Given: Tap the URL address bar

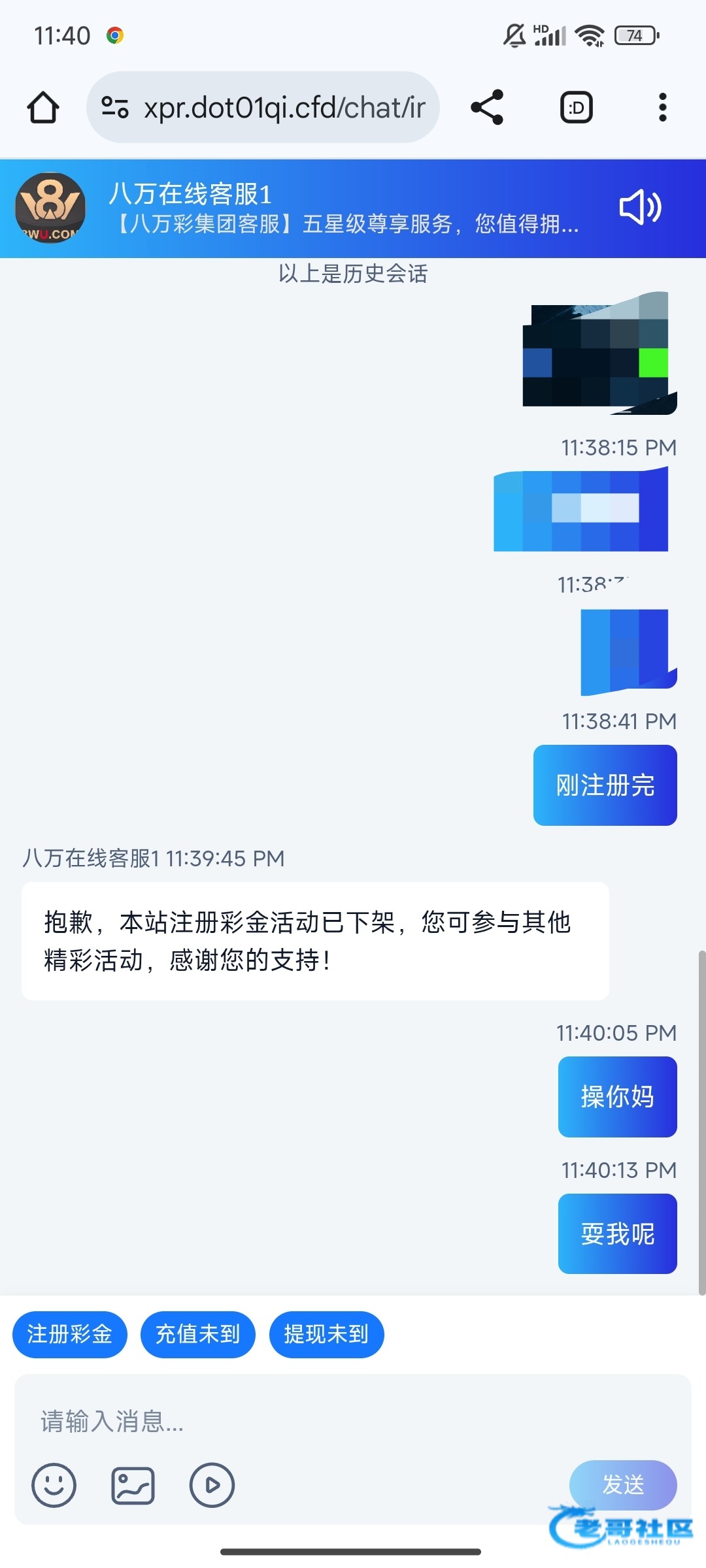Looking at the screenshot, I should click(x=263, y=108).
